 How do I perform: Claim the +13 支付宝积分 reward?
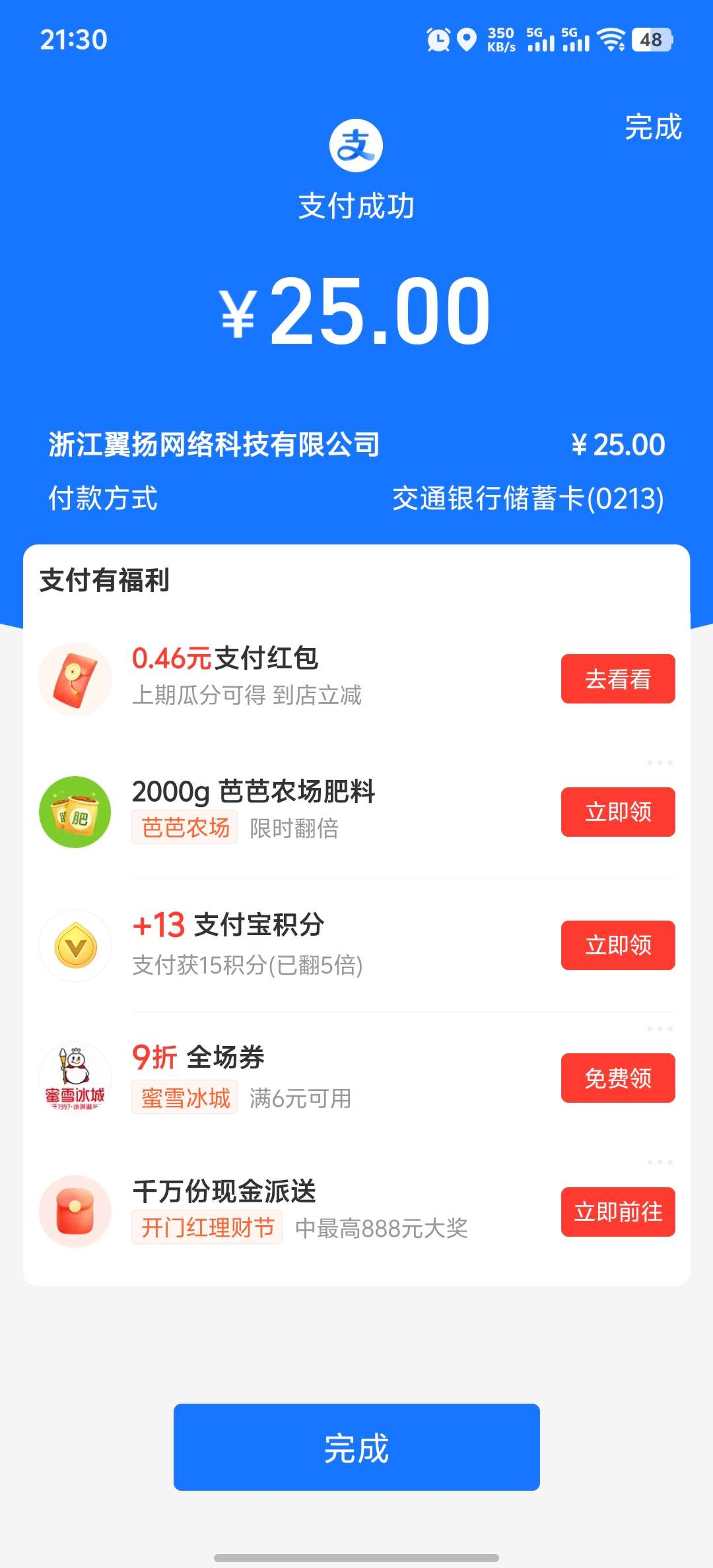[618, 945]
